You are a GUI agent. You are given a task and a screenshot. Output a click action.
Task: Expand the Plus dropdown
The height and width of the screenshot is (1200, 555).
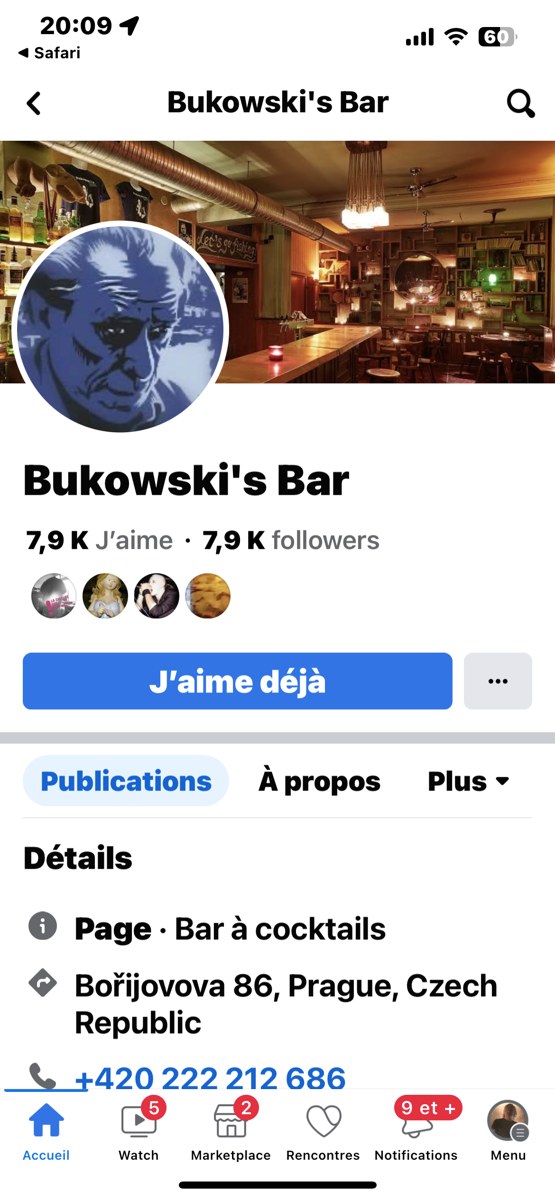[469, 781]
